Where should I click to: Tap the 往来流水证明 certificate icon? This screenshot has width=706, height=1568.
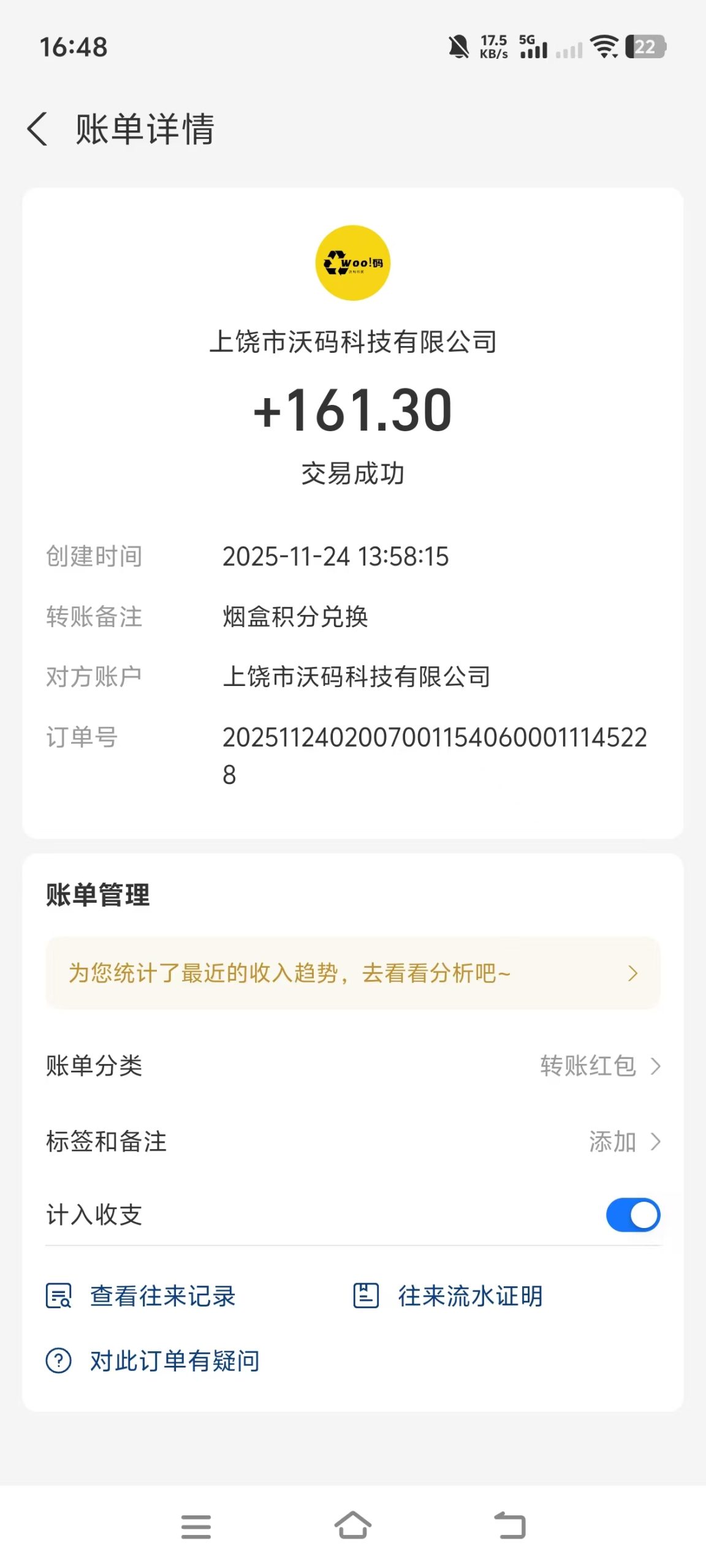click(365, 1296)
